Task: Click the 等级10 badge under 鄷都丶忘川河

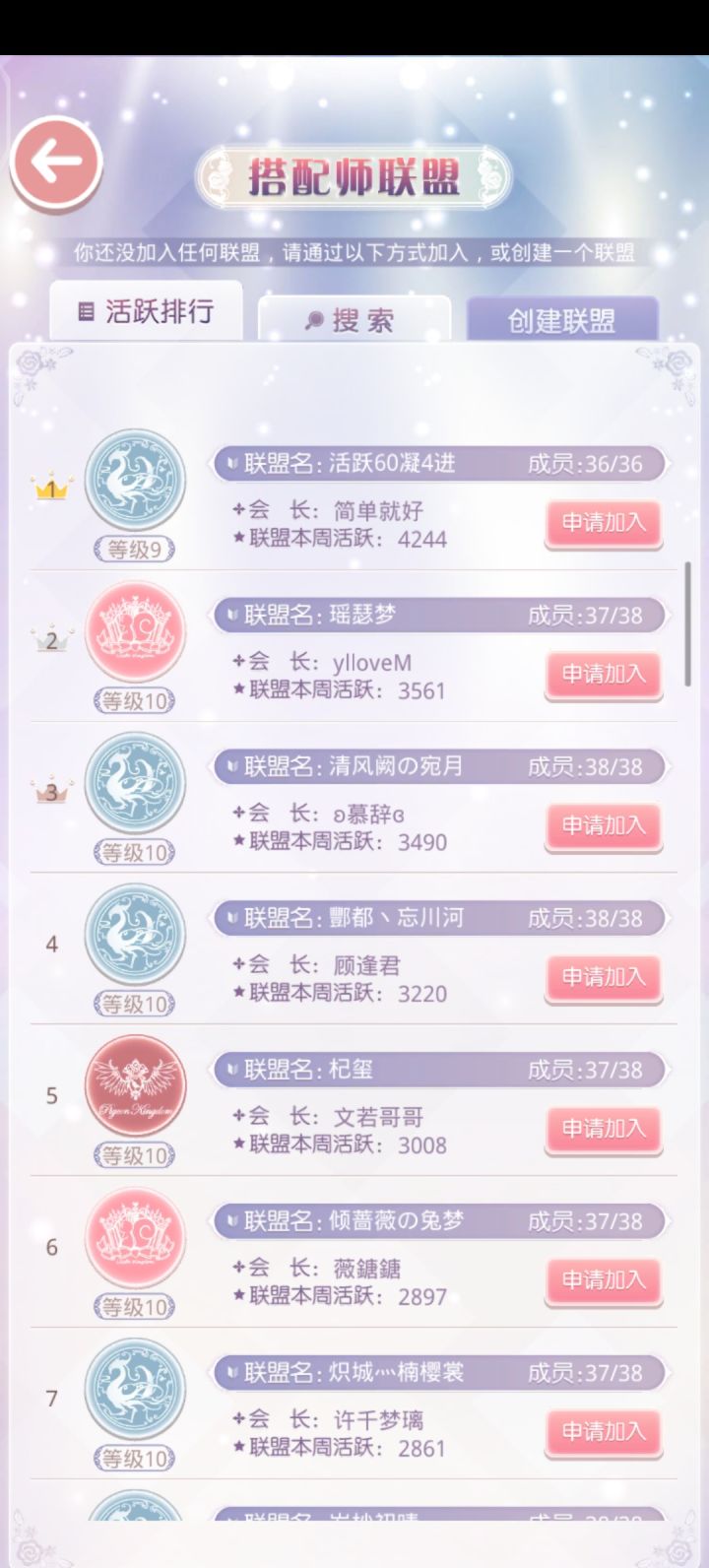Action: (x=135, y=1006)
